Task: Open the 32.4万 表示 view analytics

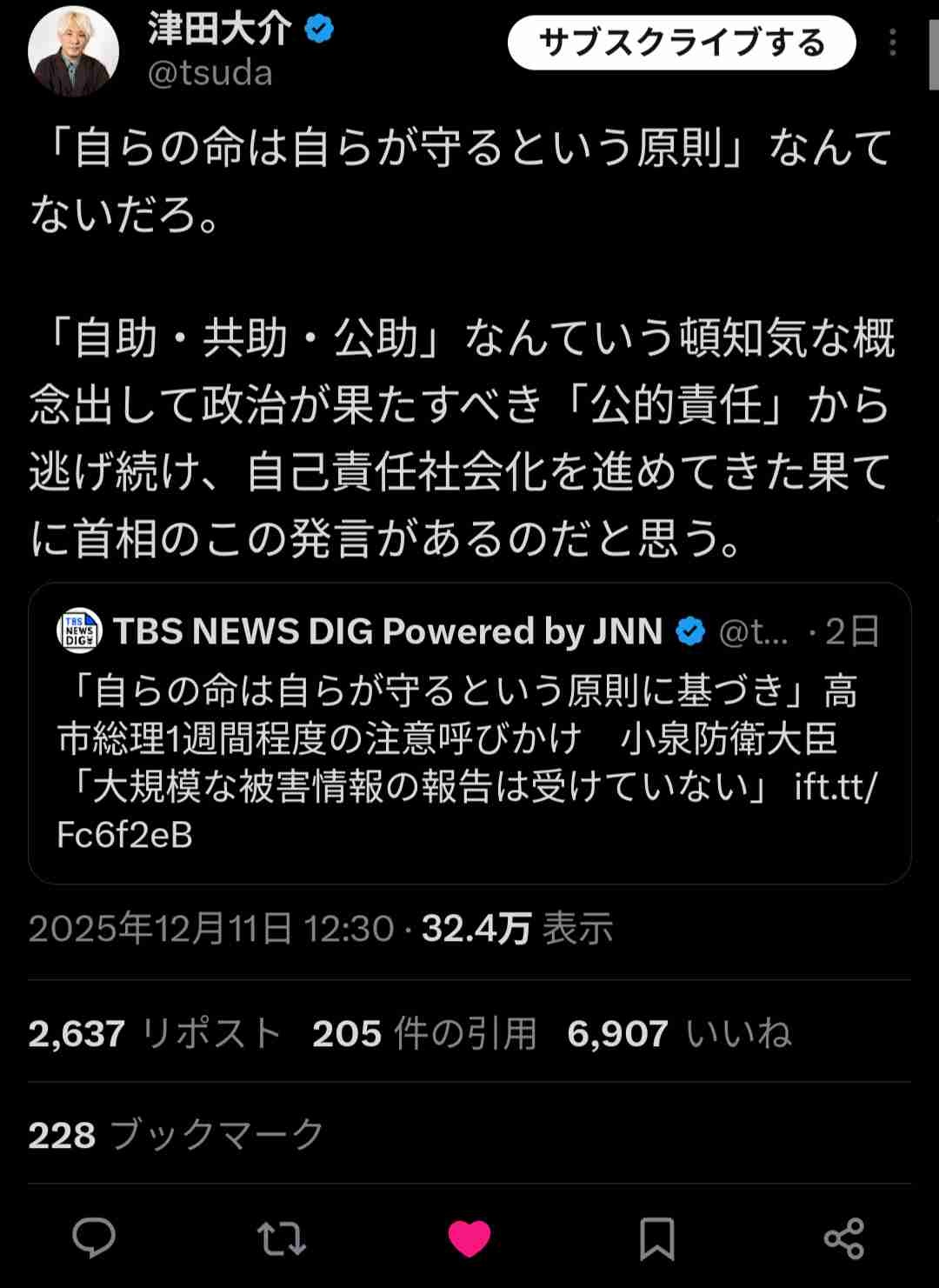Action: 516,929
